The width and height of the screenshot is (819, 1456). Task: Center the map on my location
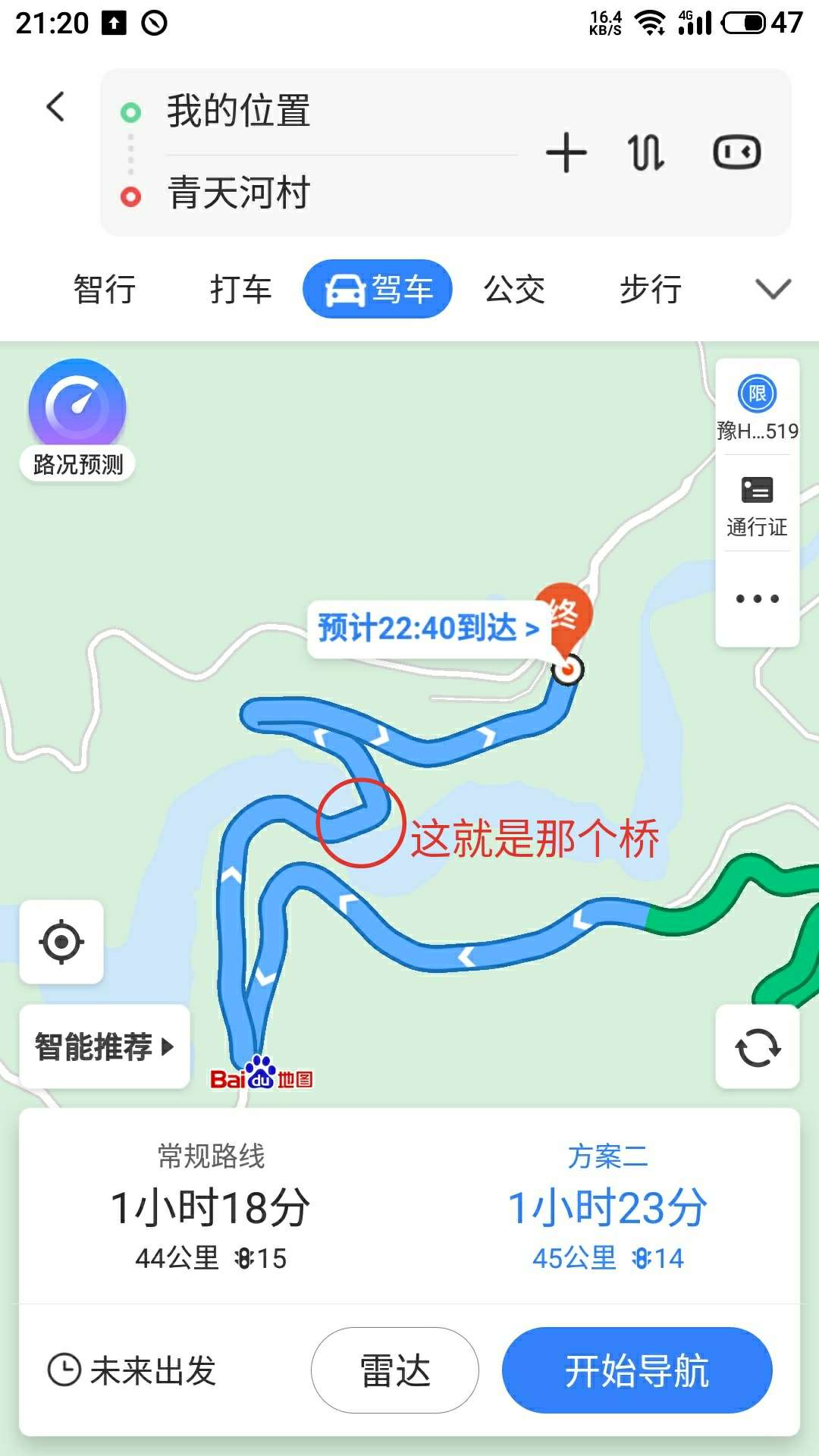(61, 942)
